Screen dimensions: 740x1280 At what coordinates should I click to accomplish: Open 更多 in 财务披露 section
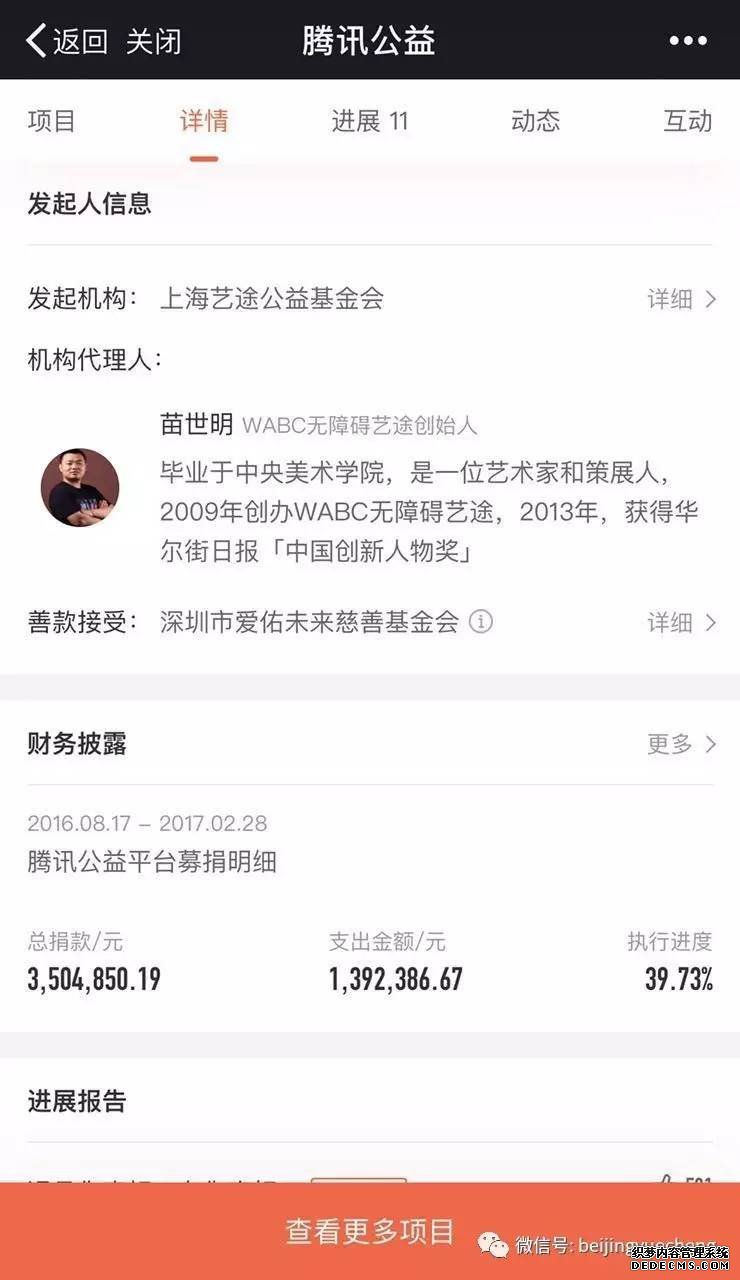pyautogui.click(x=682, y=744)
